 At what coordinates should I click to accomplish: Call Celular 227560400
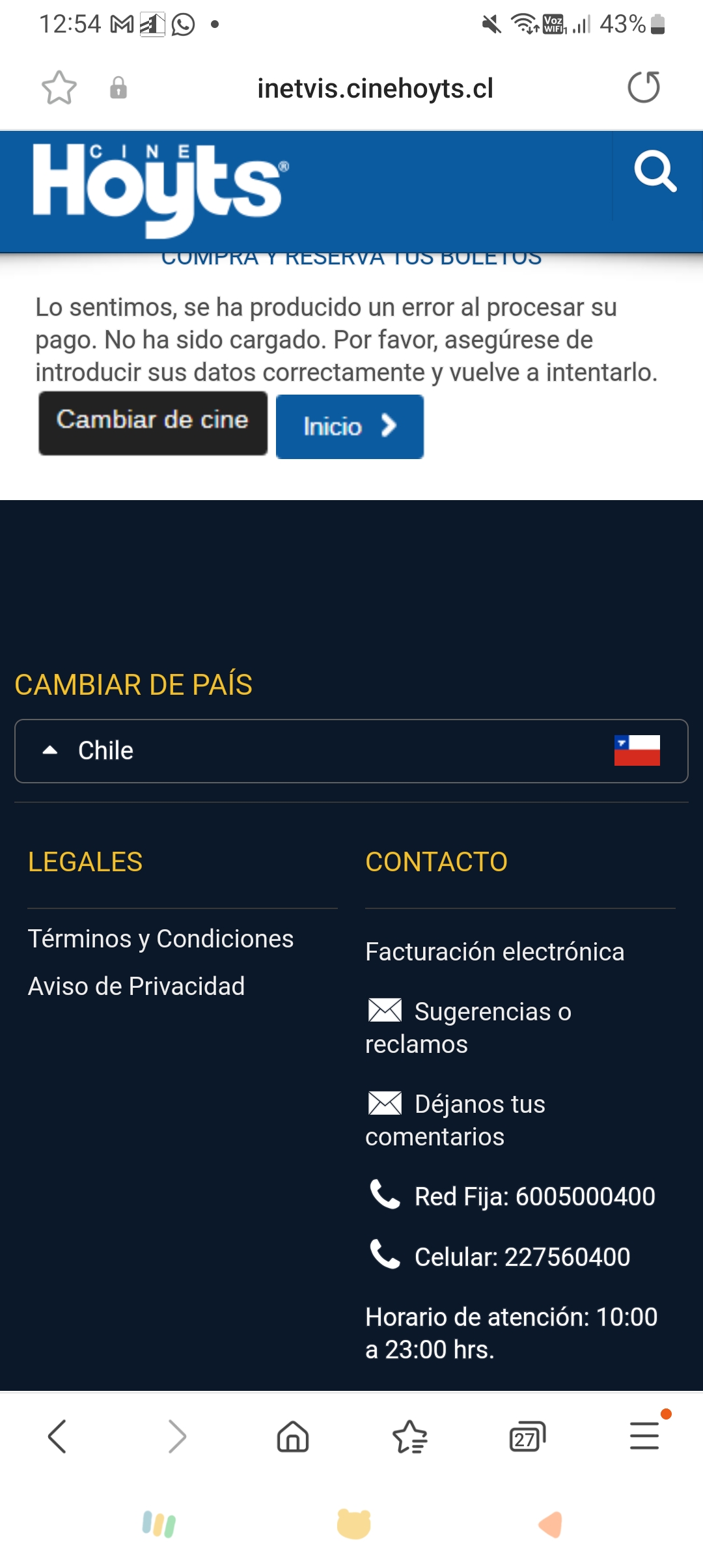point(499,1257)
